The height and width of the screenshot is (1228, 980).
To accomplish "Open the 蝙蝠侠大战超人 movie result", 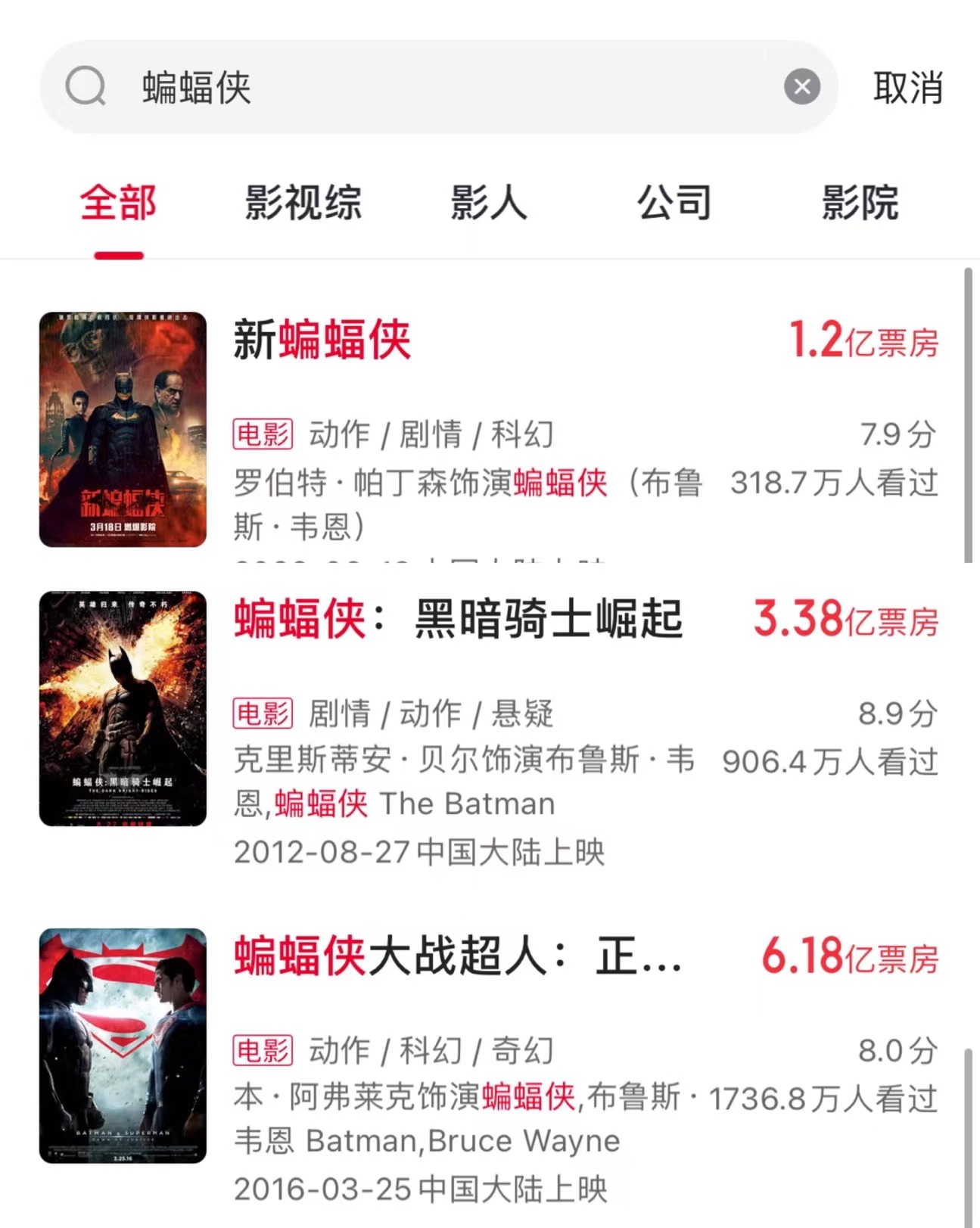I will tap(458, 956).
